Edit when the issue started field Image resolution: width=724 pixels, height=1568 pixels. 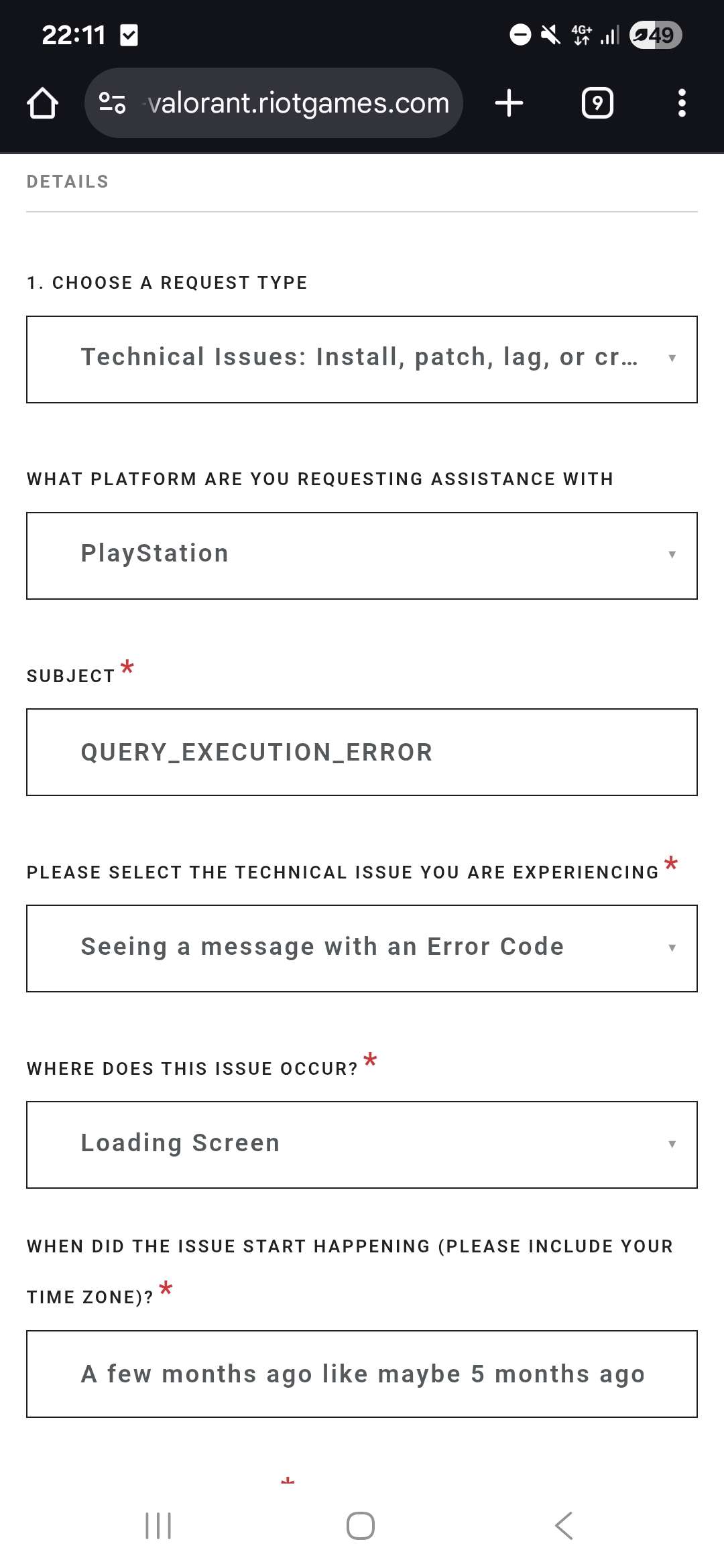362,1374
